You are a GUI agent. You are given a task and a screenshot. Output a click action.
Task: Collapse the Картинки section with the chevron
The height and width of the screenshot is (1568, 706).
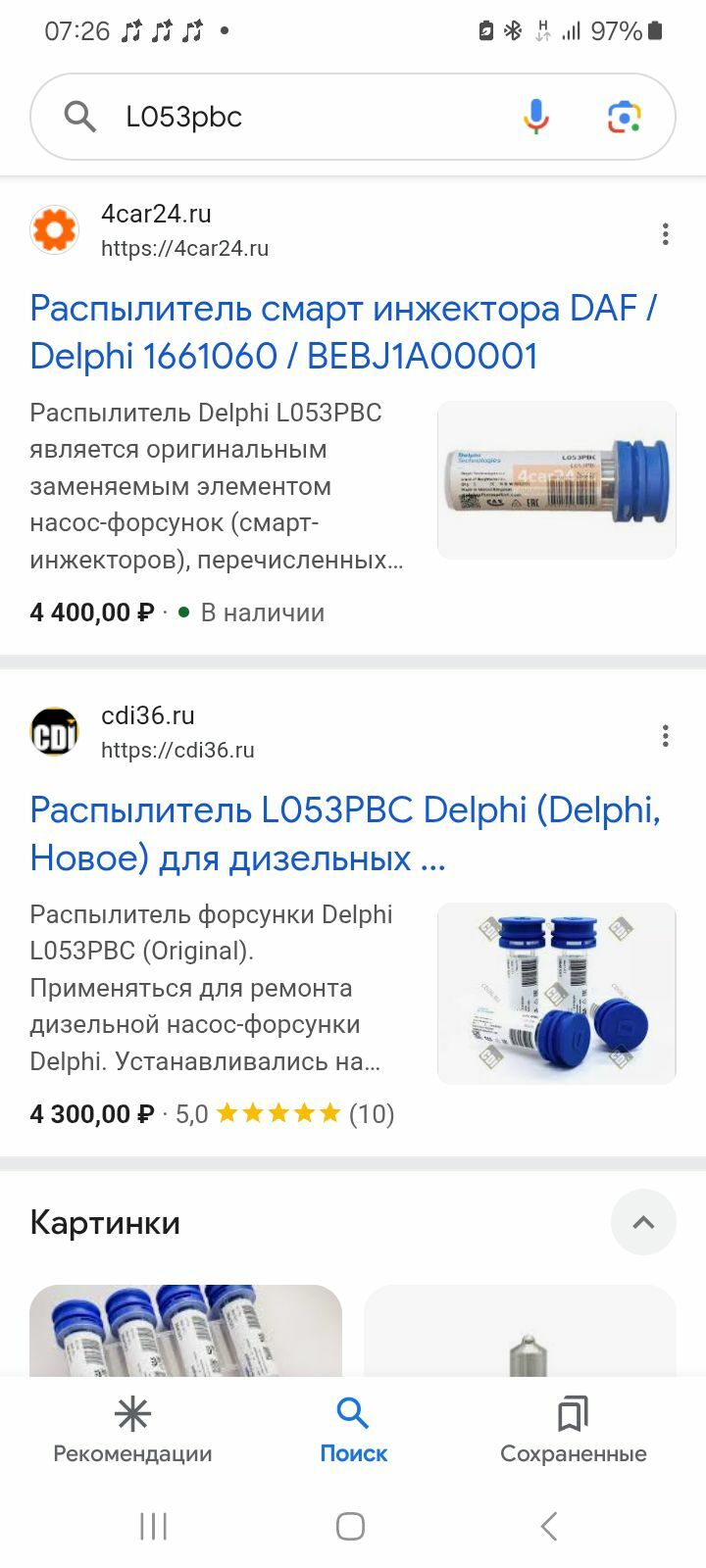643,1222
